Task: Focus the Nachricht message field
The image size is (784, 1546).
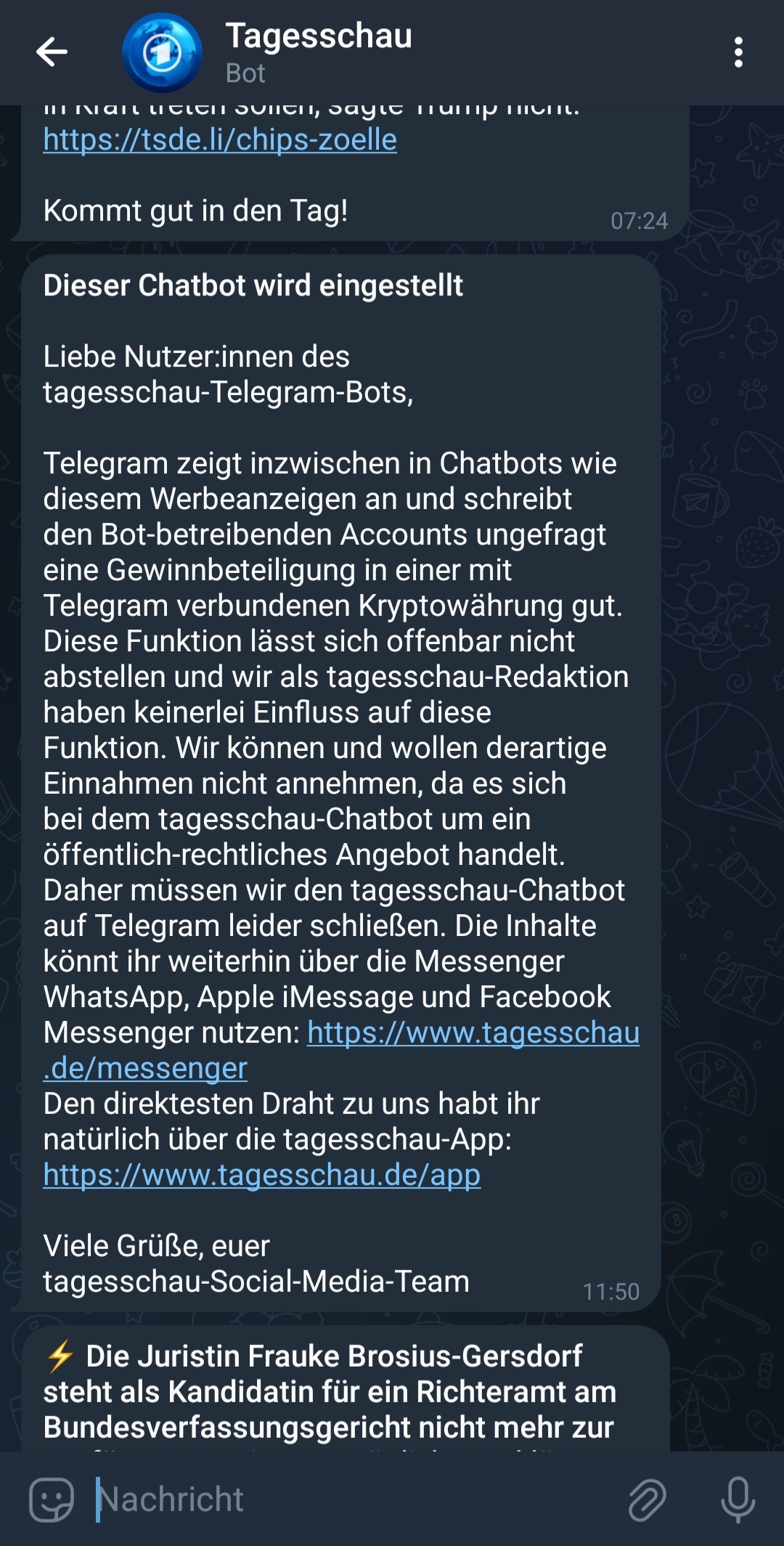Action: (x=348, y=1499)
